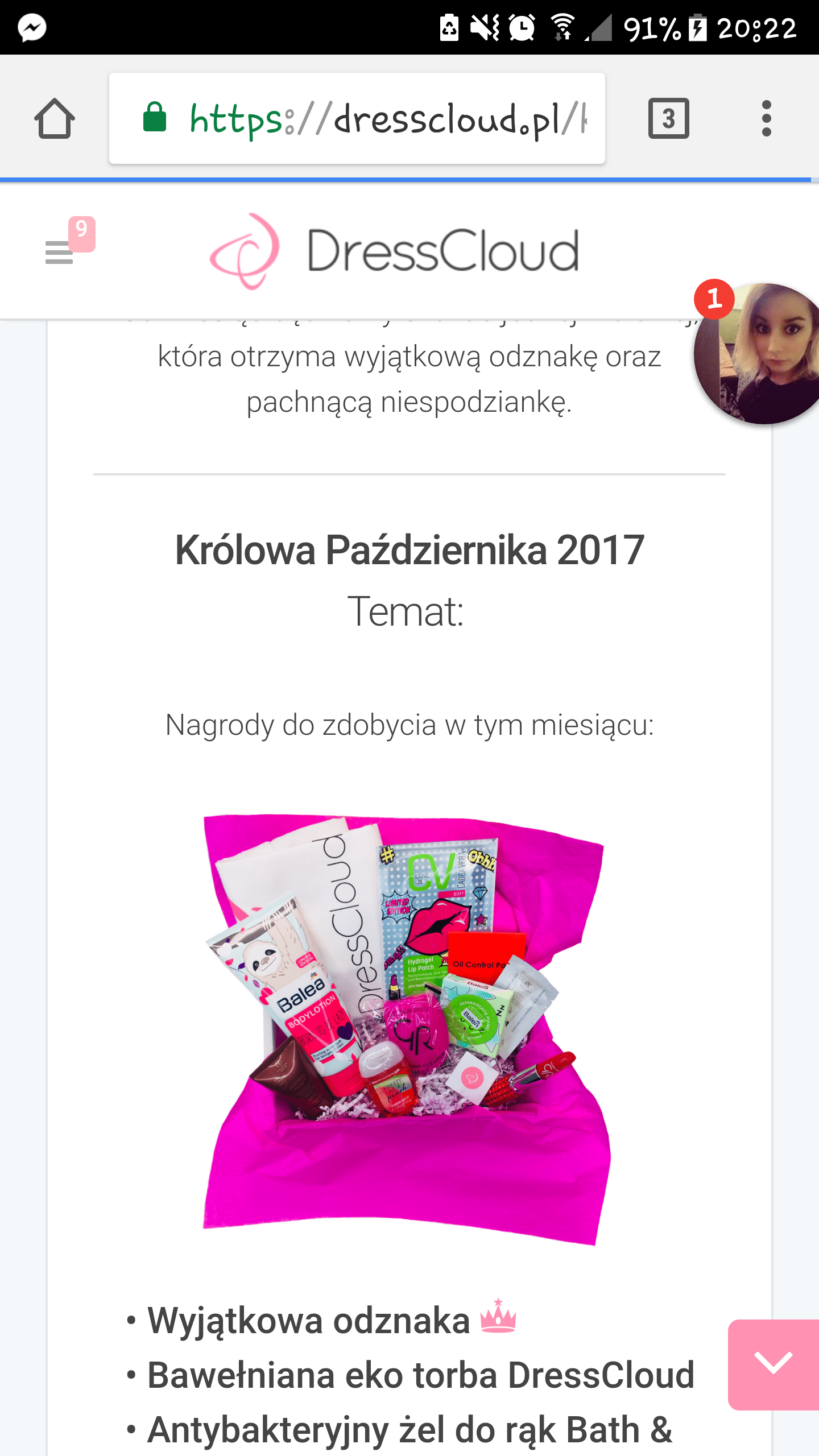Tap the battery saver status bar icon
This screenshot has width=819, height=1456.
pyautogui.click(x=449, y=27)
